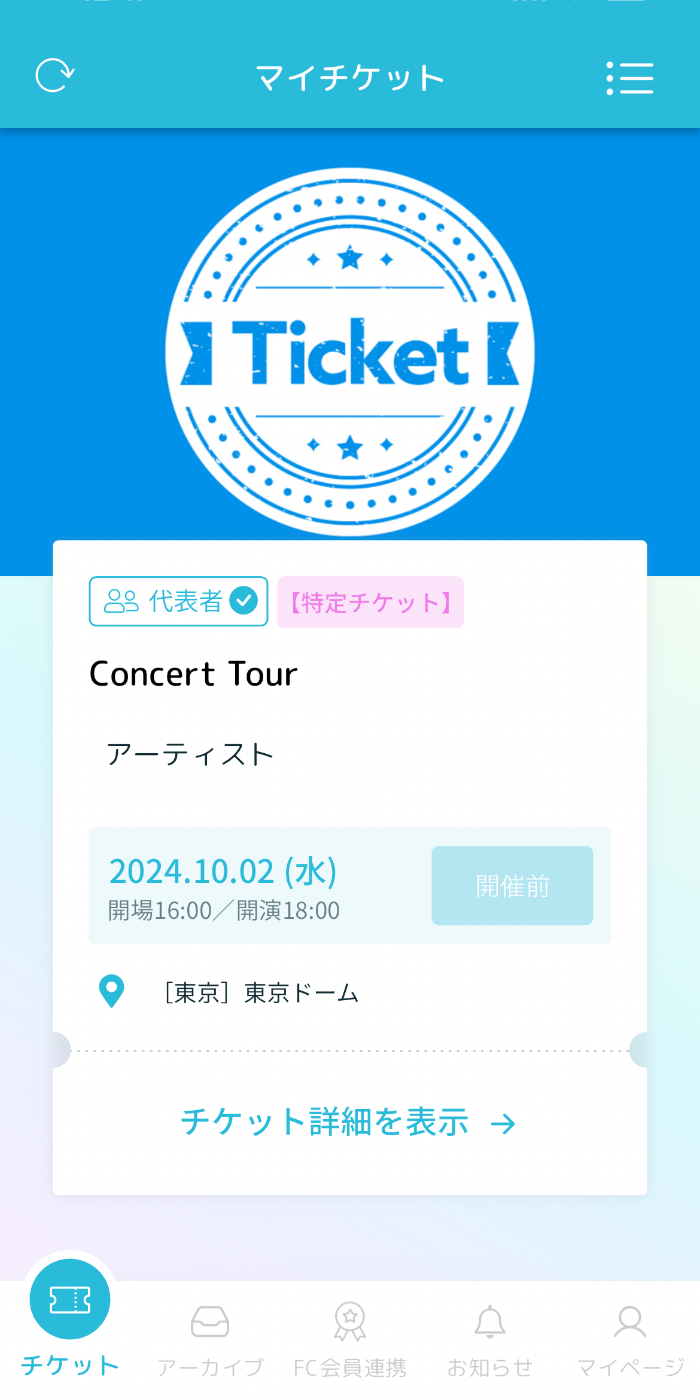Open the お知らせ notifications tab
Viewport: 700px width, 1400px height.
tap(490, 1340)
